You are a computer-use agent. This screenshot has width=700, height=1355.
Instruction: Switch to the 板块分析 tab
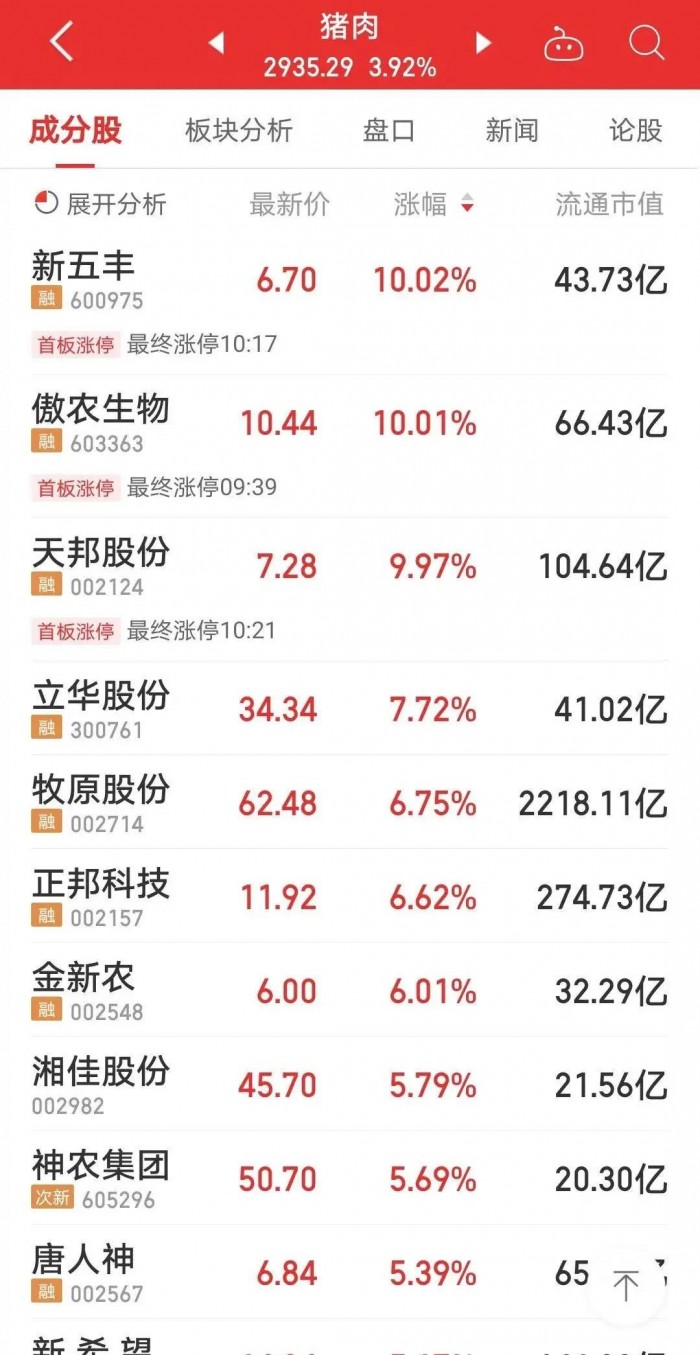coord(239,130)
